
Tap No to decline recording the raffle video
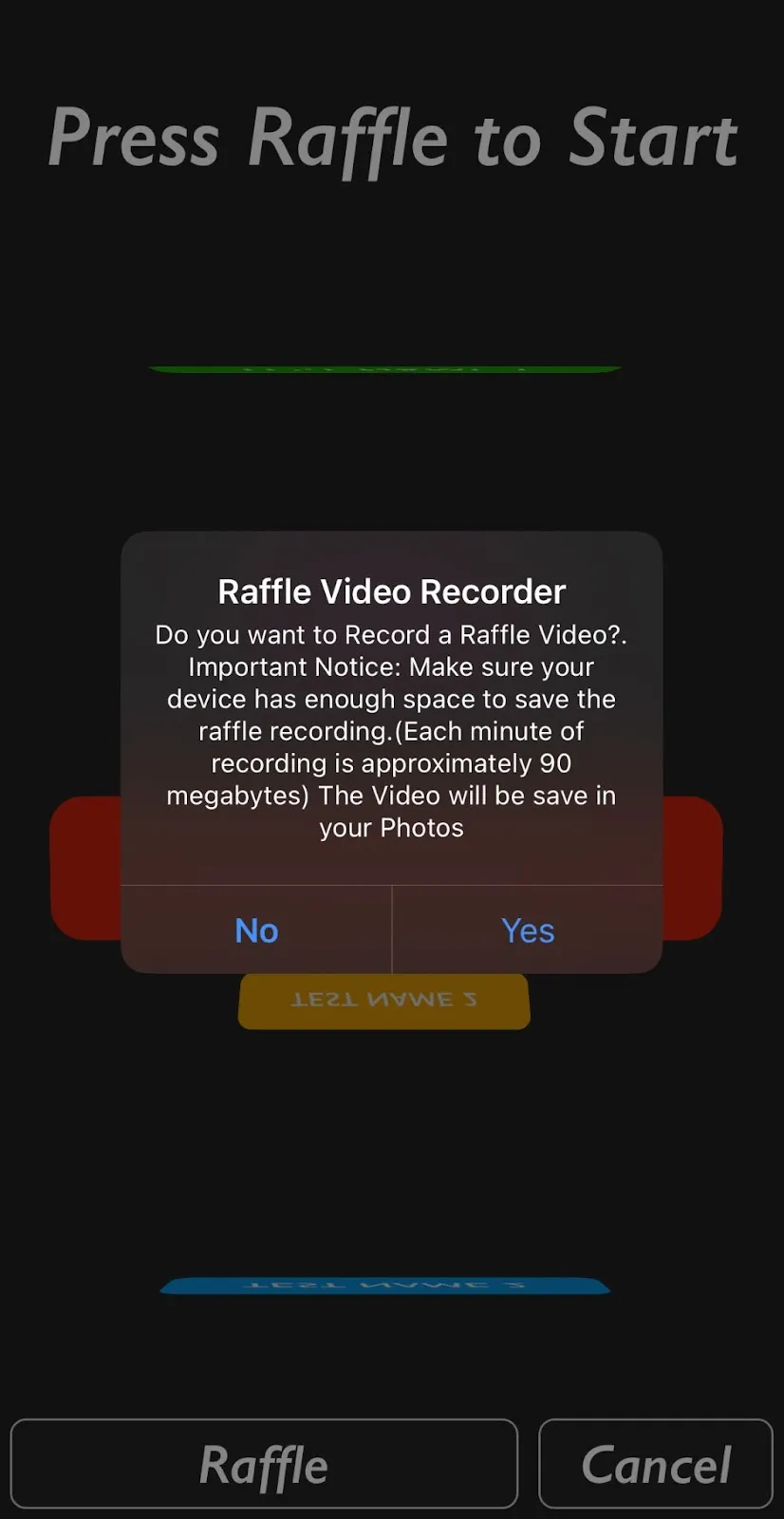coord(256,930)
